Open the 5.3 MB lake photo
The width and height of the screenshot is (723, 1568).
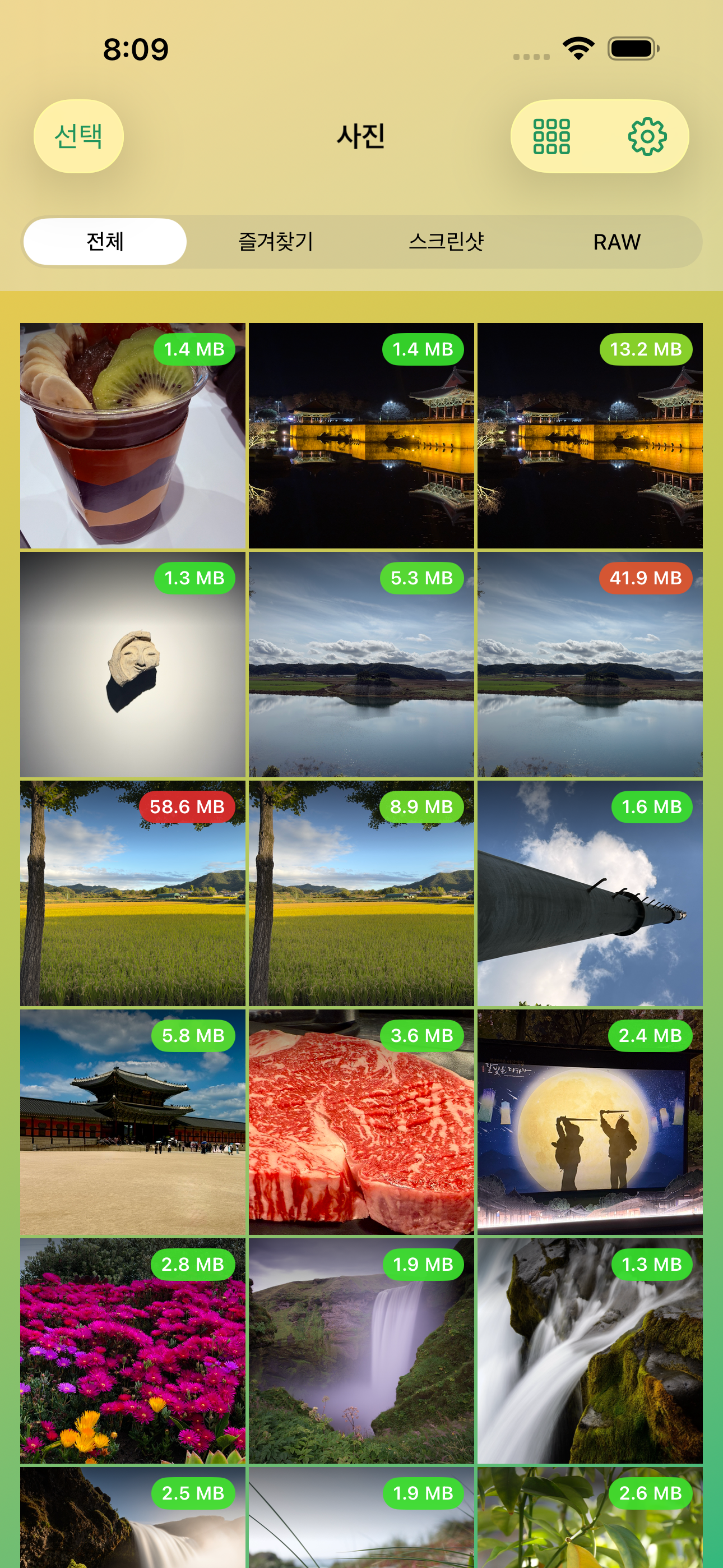click(361, 665)
